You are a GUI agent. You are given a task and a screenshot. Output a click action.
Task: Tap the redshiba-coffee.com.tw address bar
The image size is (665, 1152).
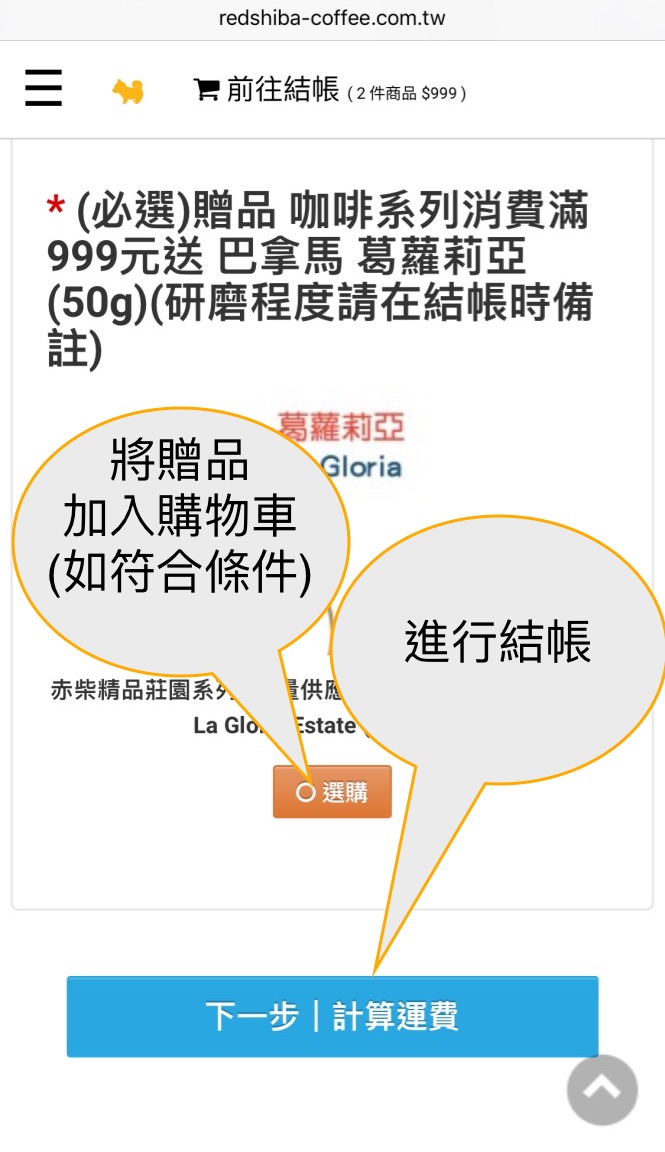(x=332, y=19)
